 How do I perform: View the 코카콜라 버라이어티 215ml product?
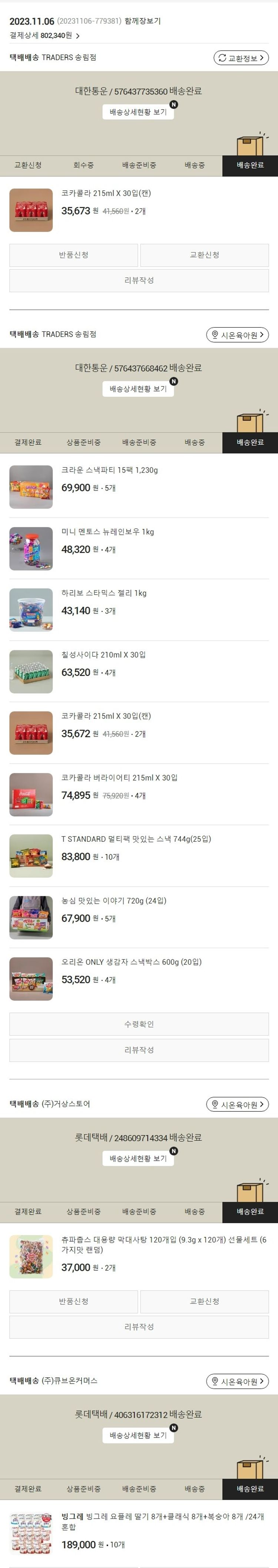119,777
